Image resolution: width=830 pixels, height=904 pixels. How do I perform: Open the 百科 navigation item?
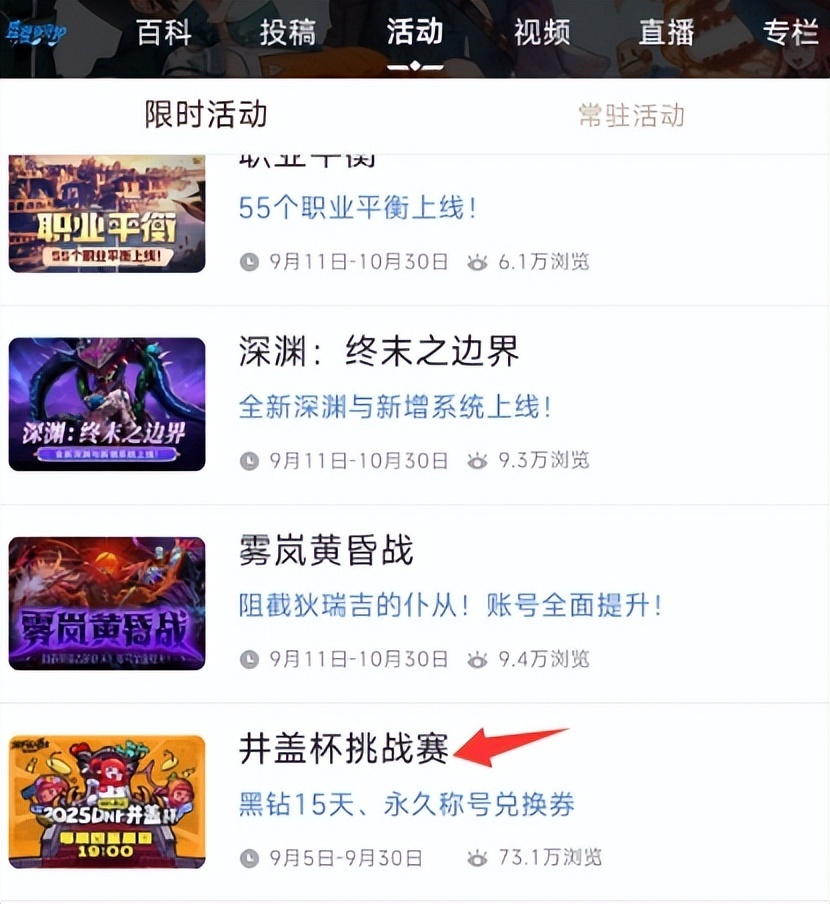tap(164, 33)
